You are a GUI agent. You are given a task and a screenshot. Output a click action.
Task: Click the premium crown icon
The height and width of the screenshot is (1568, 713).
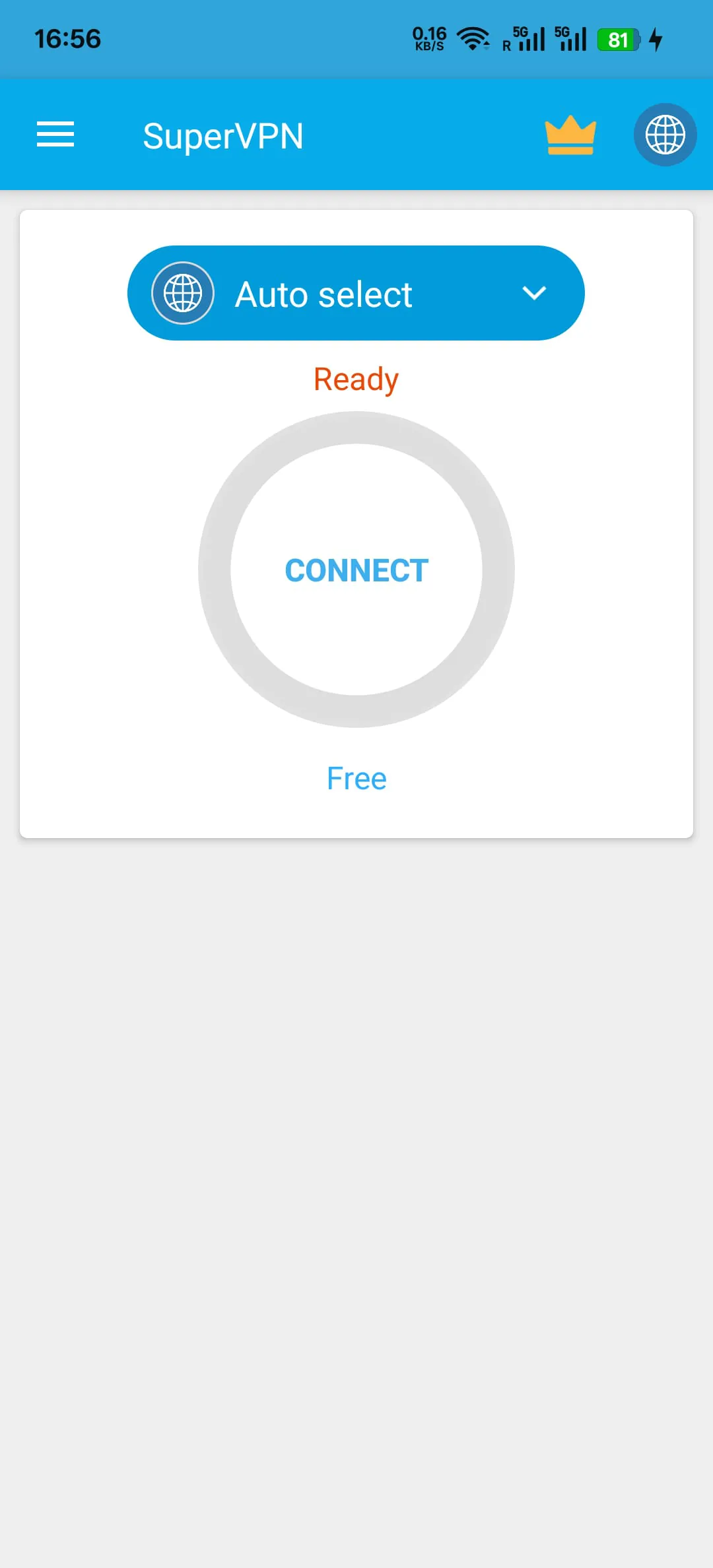point(570,134)
